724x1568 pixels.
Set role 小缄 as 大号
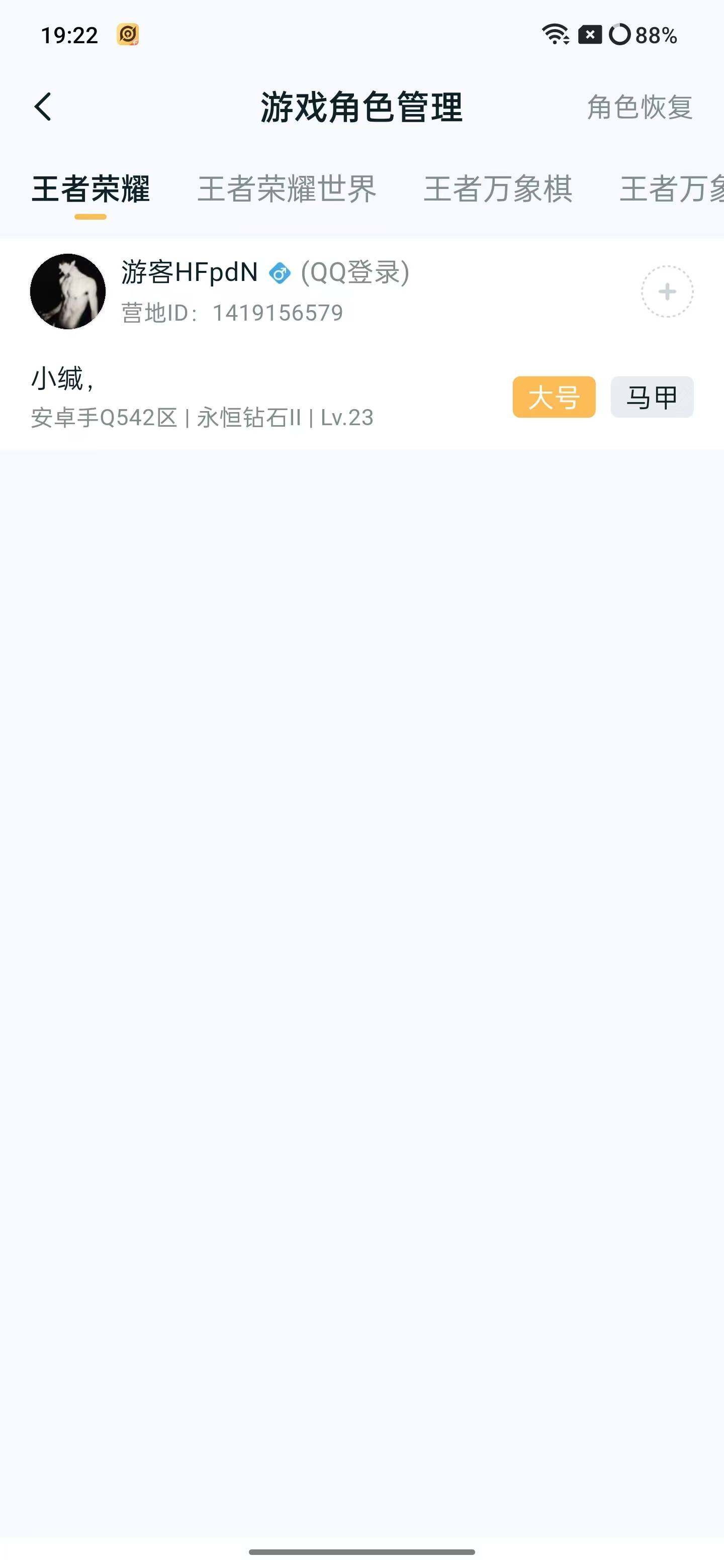coord(554,397)
